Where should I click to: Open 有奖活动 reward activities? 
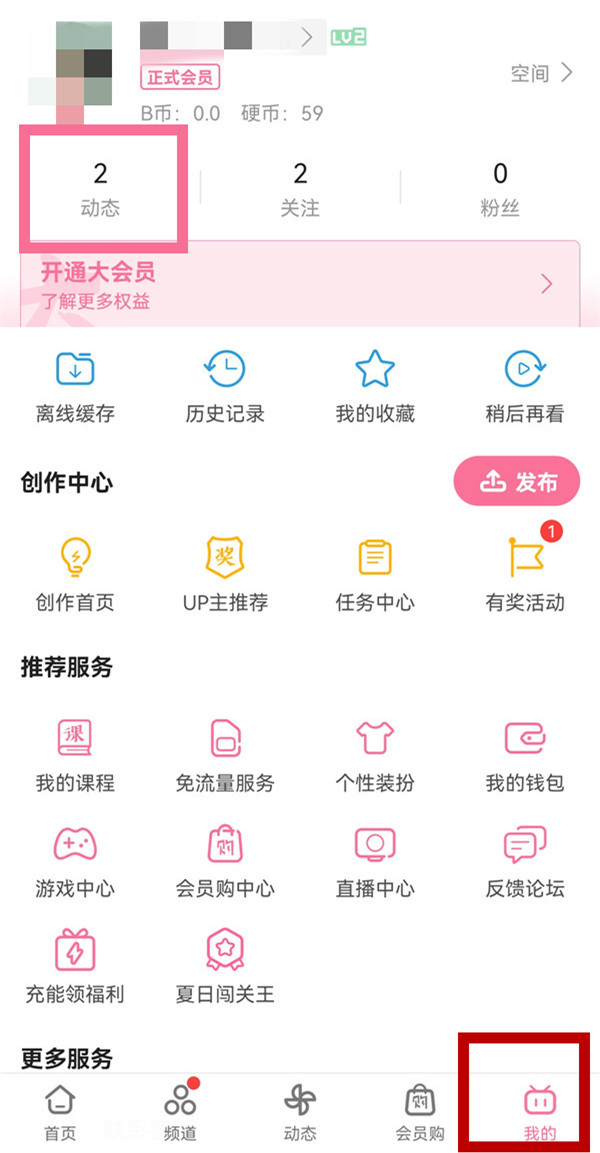[x=525, y=574]
